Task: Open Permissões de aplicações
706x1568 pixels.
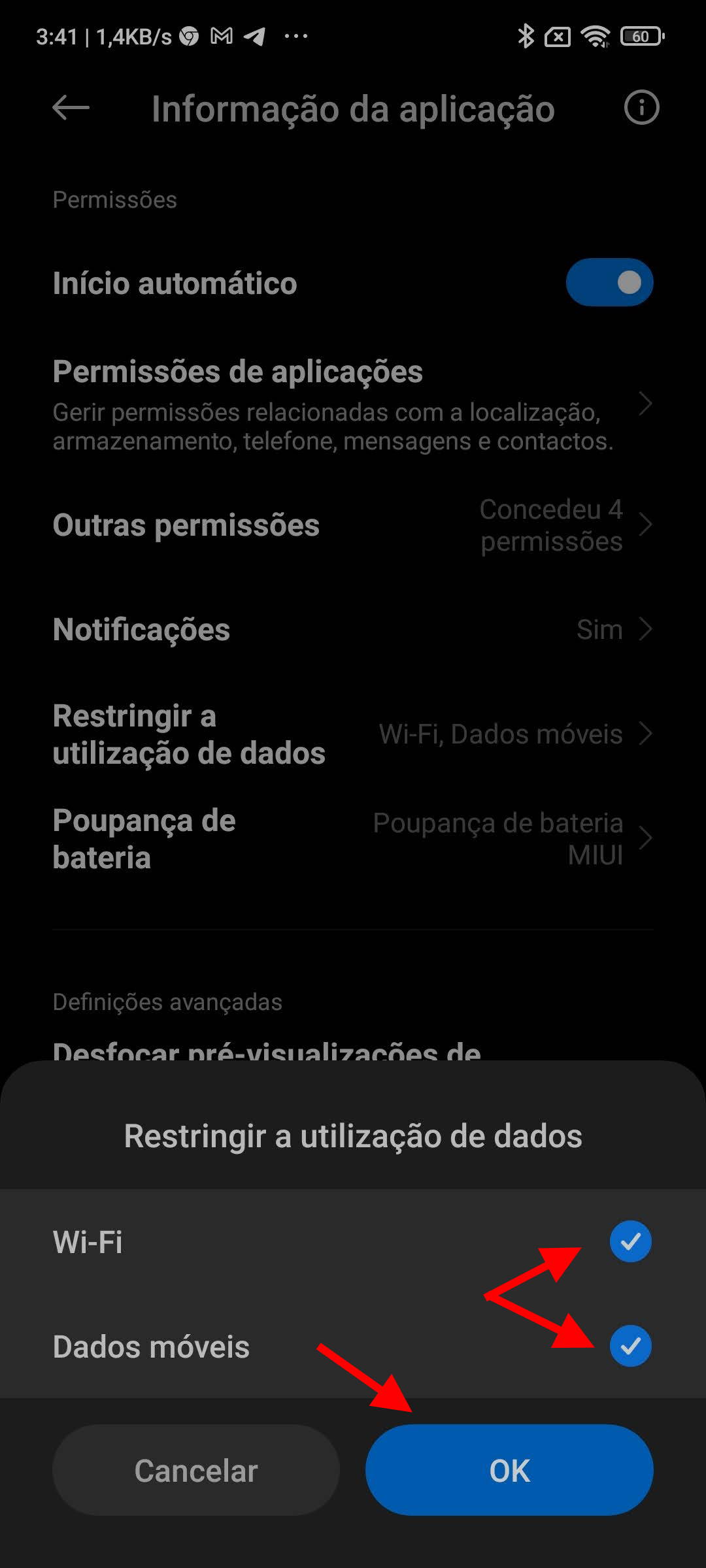Action: tap(353, 405)
